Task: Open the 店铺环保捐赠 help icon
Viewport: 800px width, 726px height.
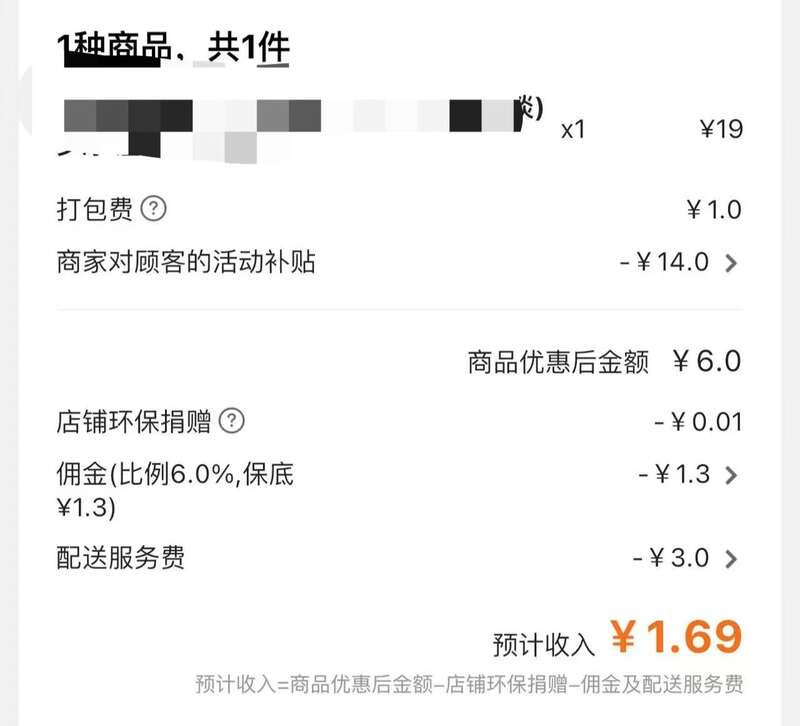Action: pyautogui.click(x=232, y=421)
